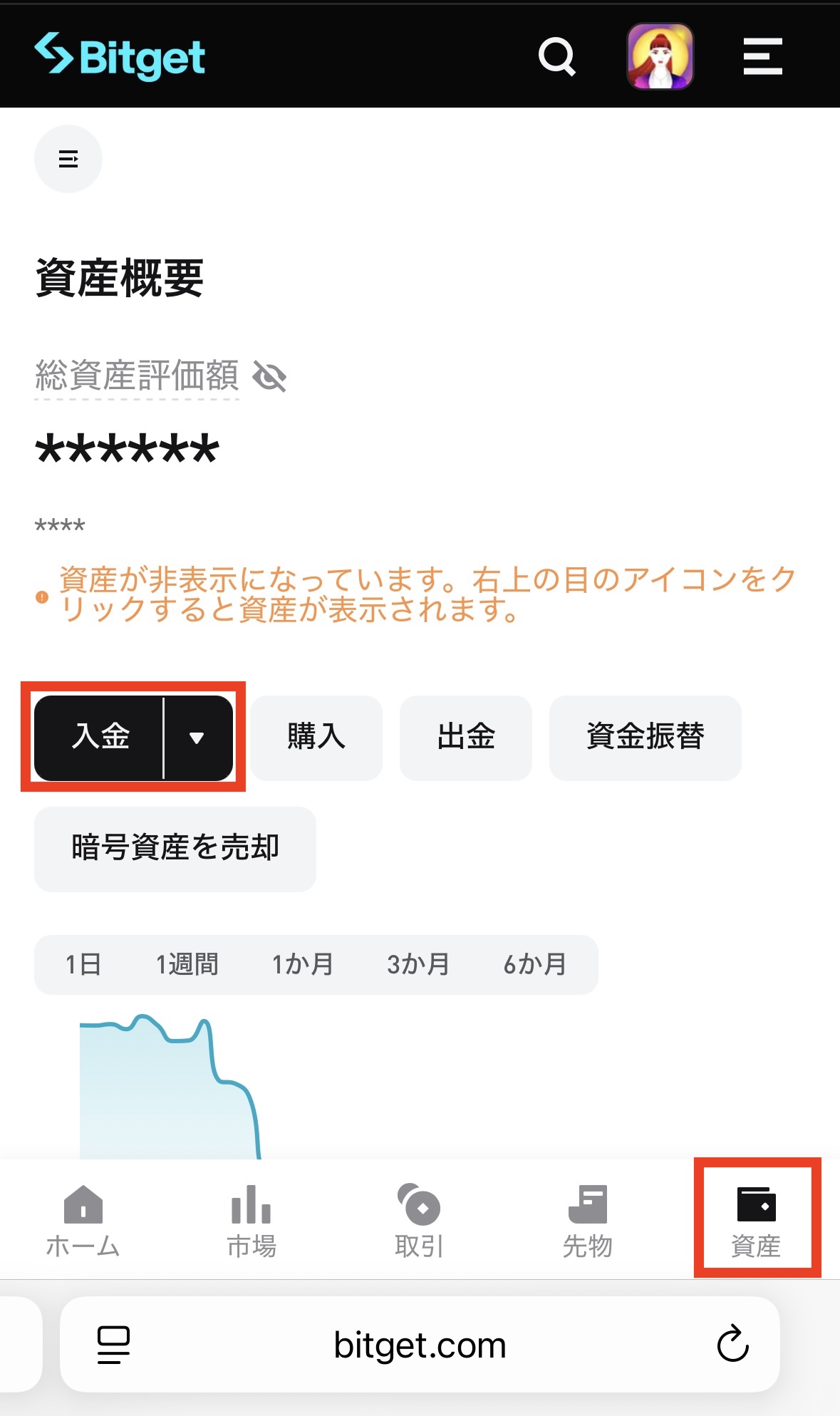Click the 購入 (Buy) button
Viewport: 840px width, 1416px height.
point(316,738)
